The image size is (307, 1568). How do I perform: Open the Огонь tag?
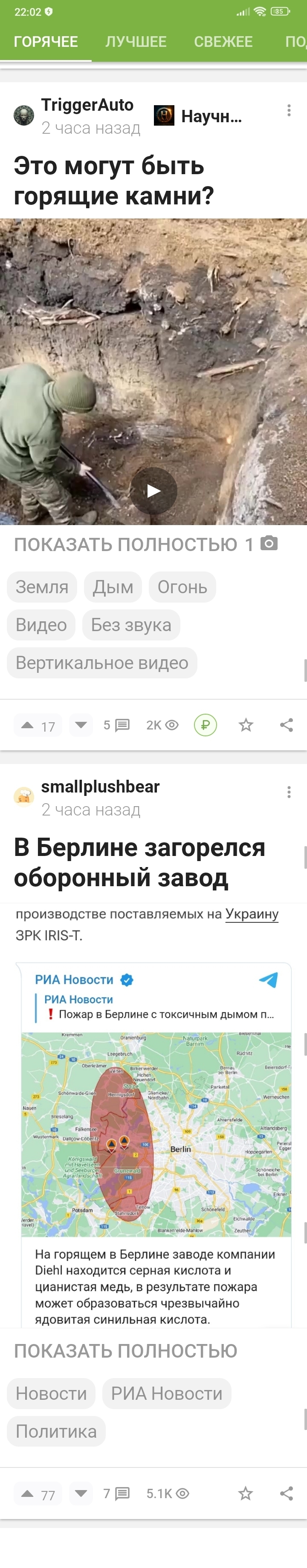coord(182,587)
